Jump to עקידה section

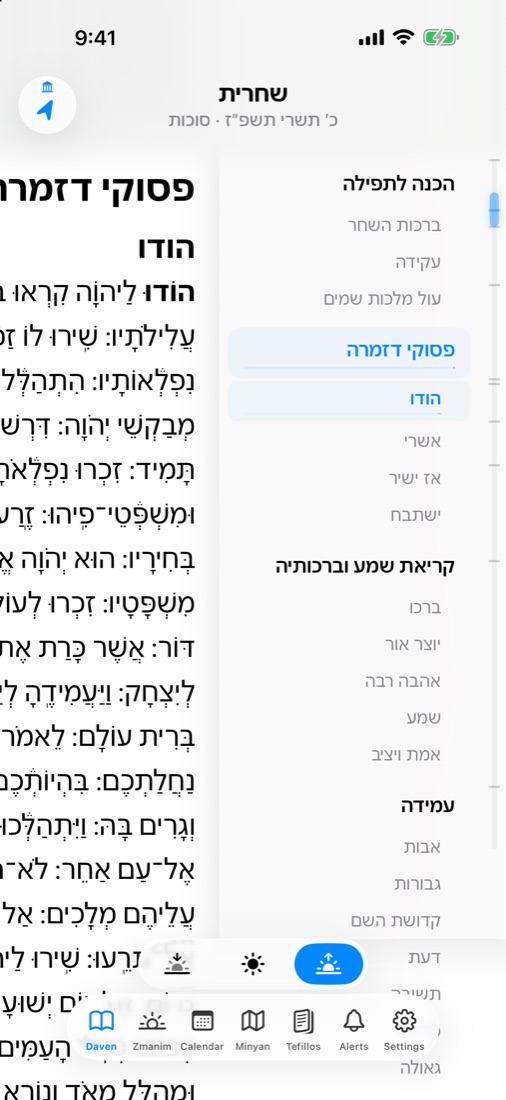tap(418, 262)
